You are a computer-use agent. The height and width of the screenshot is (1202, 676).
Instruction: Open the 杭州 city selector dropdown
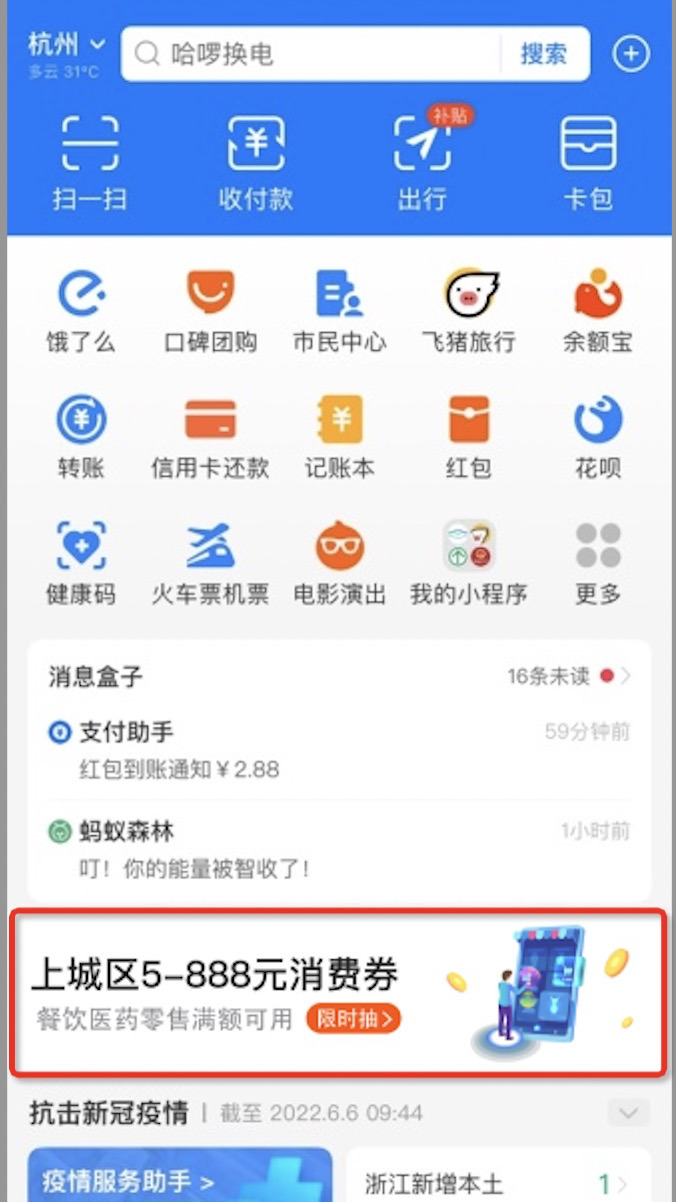66,46
